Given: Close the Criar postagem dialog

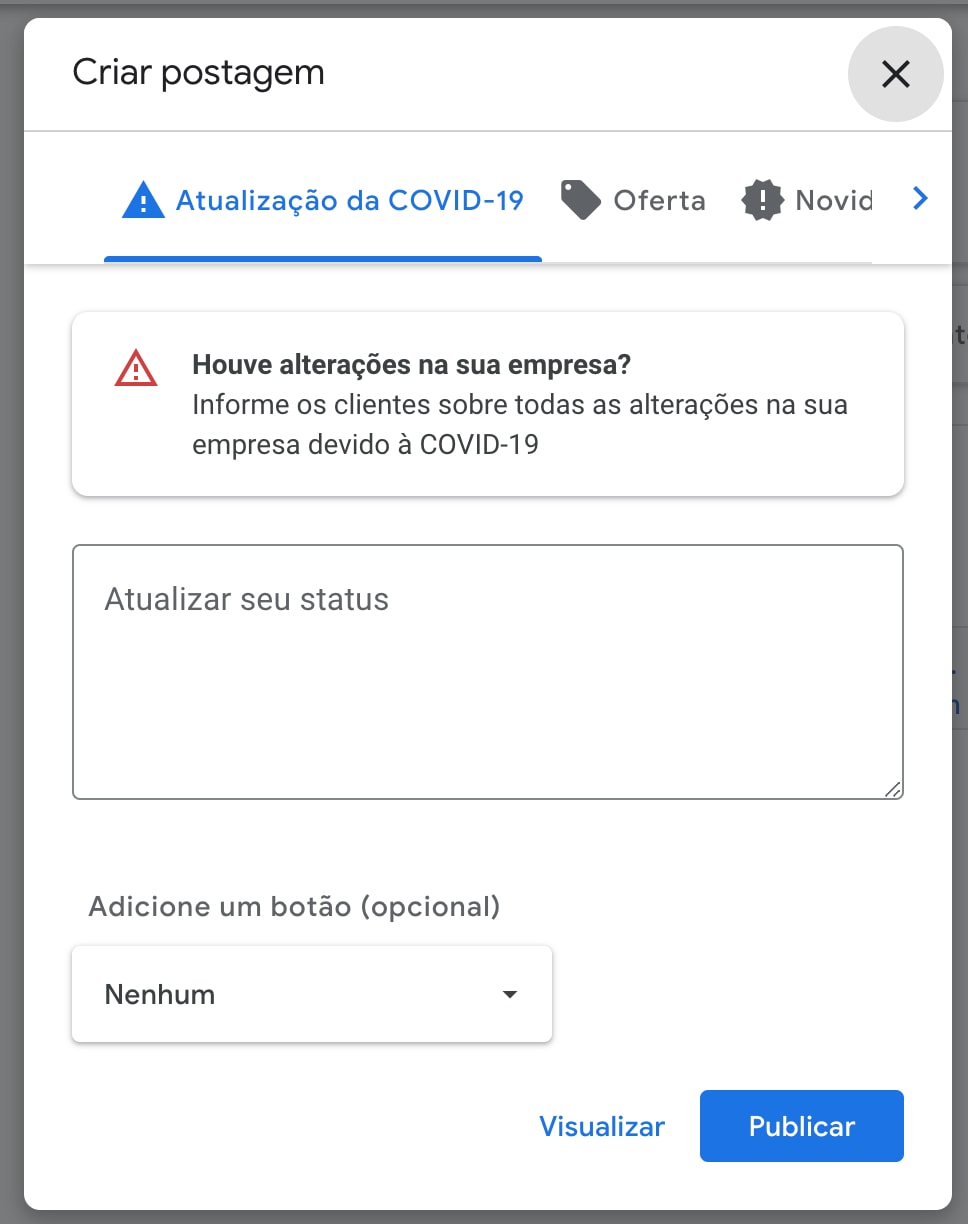Looking at the screenshot, I should click(x=895, y=74).
